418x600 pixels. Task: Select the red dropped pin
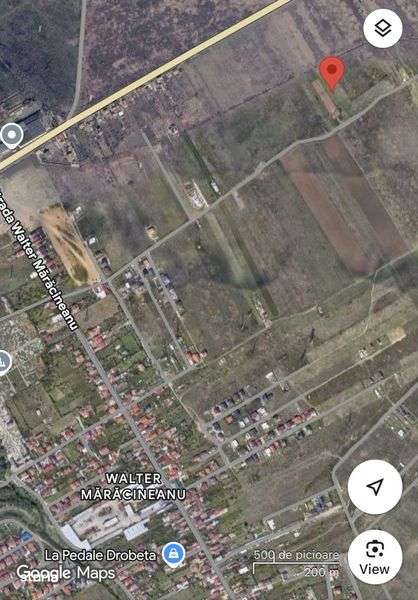pos(332,73)
